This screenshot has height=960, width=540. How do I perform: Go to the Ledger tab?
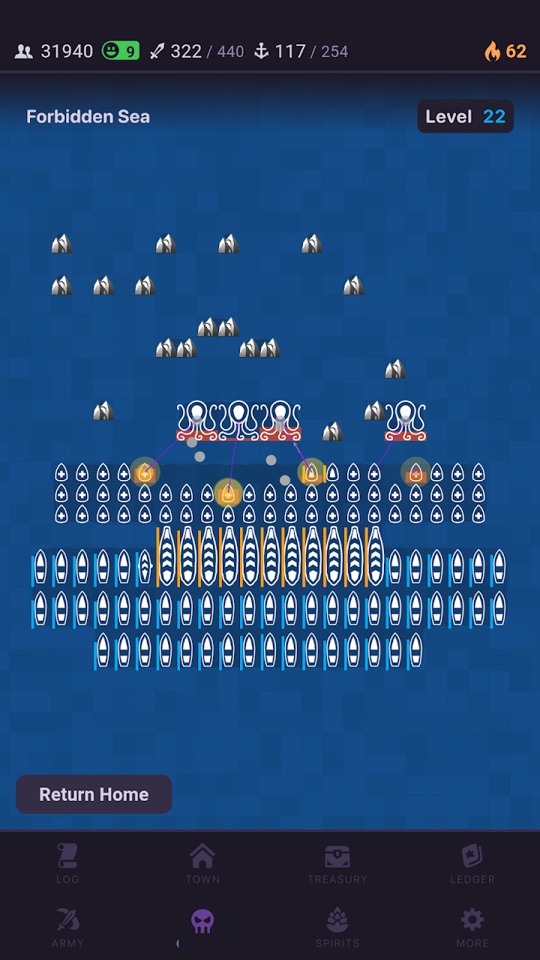click(472, 864)
